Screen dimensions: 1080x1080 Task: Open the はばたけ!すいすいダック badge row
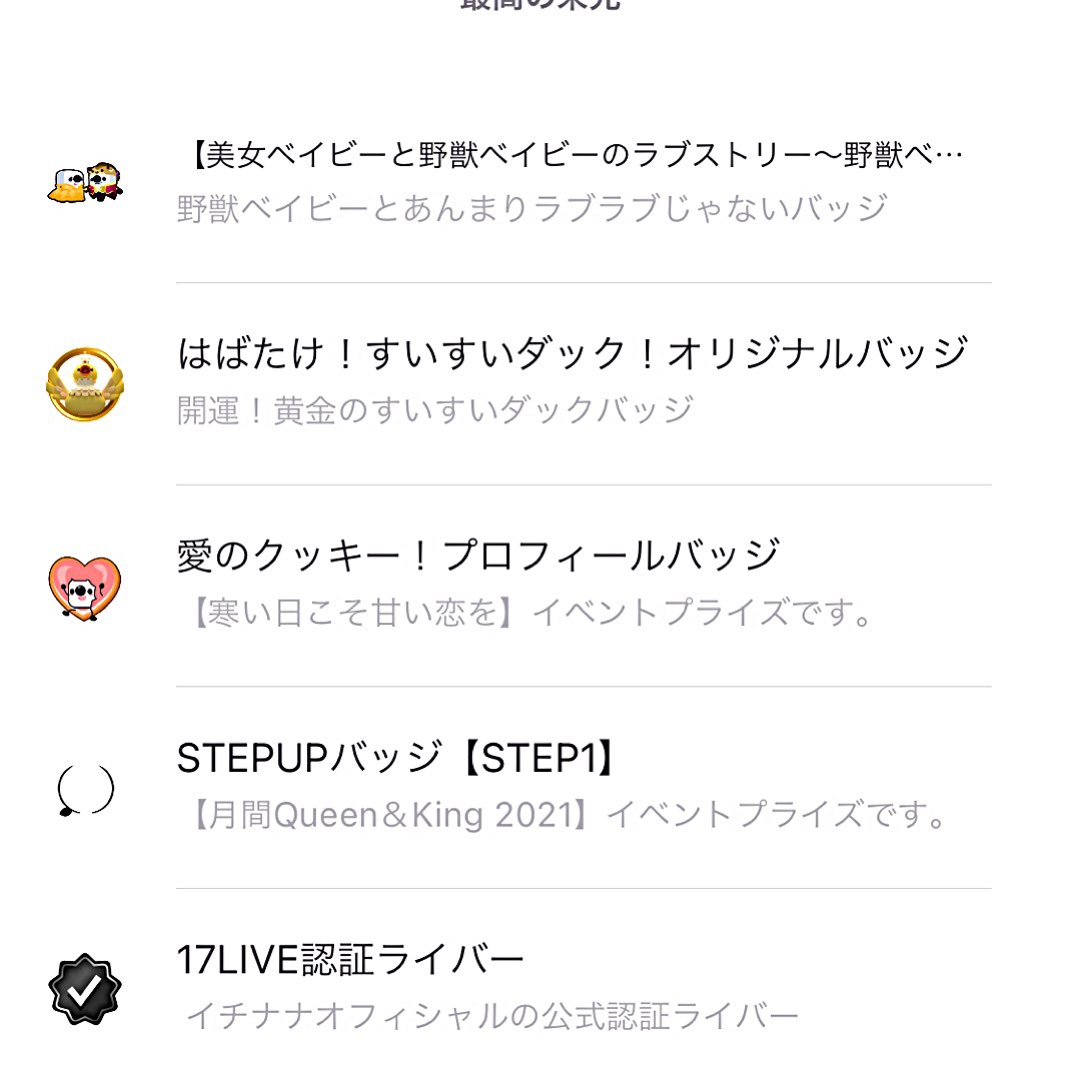[540, 384]
